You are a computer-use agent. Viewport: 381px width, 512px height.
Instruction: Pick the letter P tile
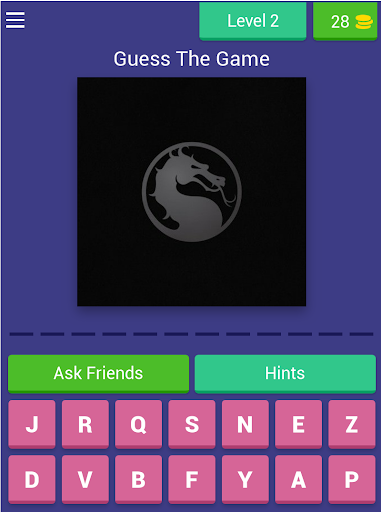pos(352,479)
